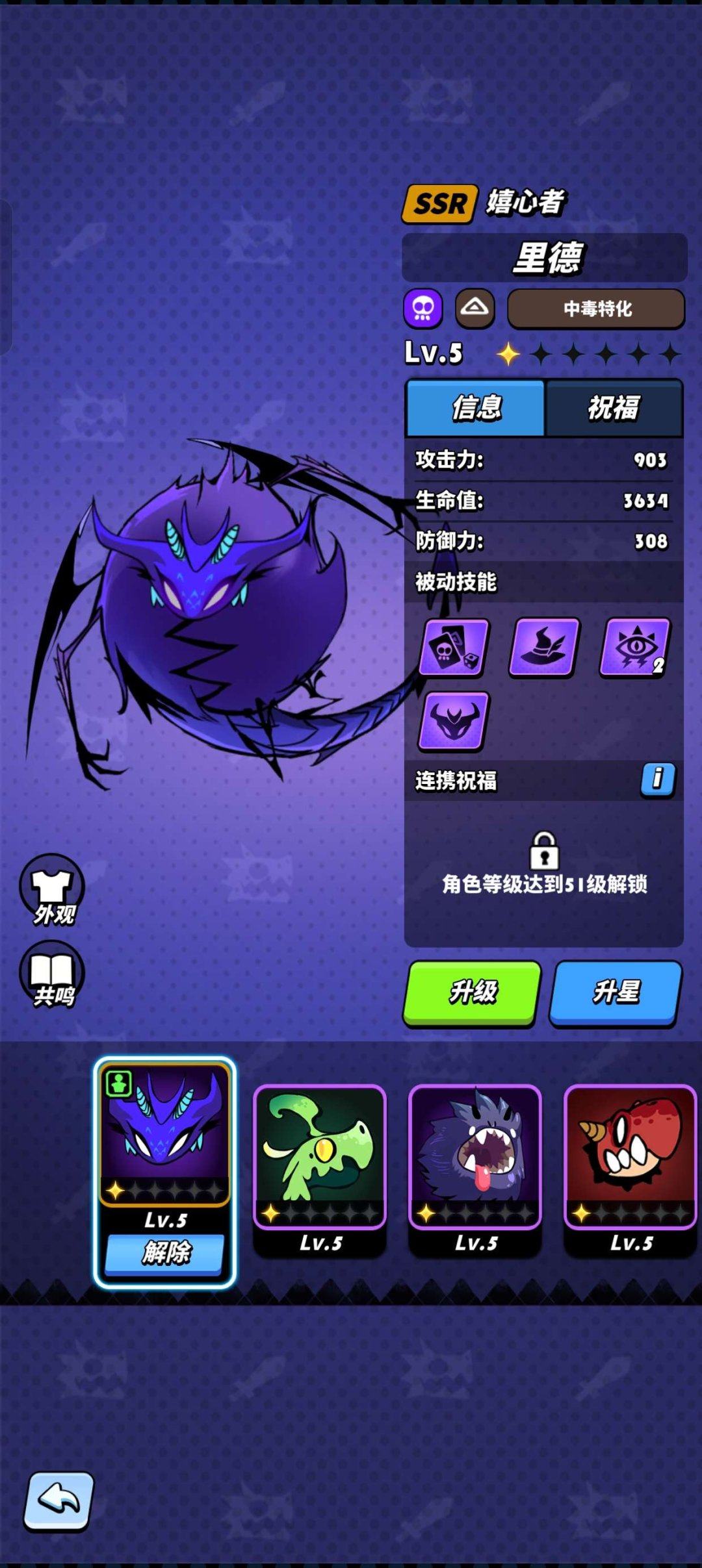
Task: Tap 解除 to remove the equipped character
Action: [x=165, y=1252]
